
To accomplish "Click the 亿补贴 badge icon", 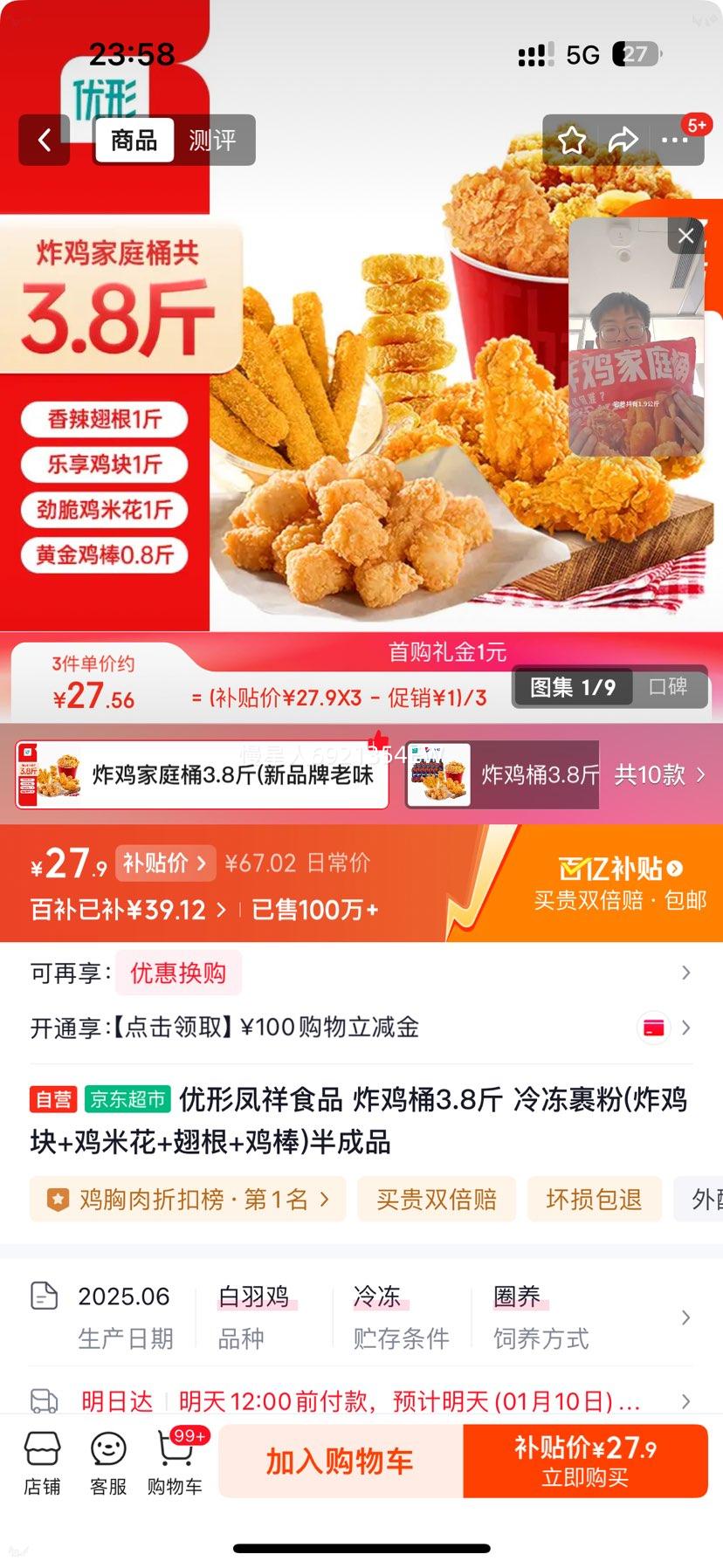I will [x=617, y=870].
